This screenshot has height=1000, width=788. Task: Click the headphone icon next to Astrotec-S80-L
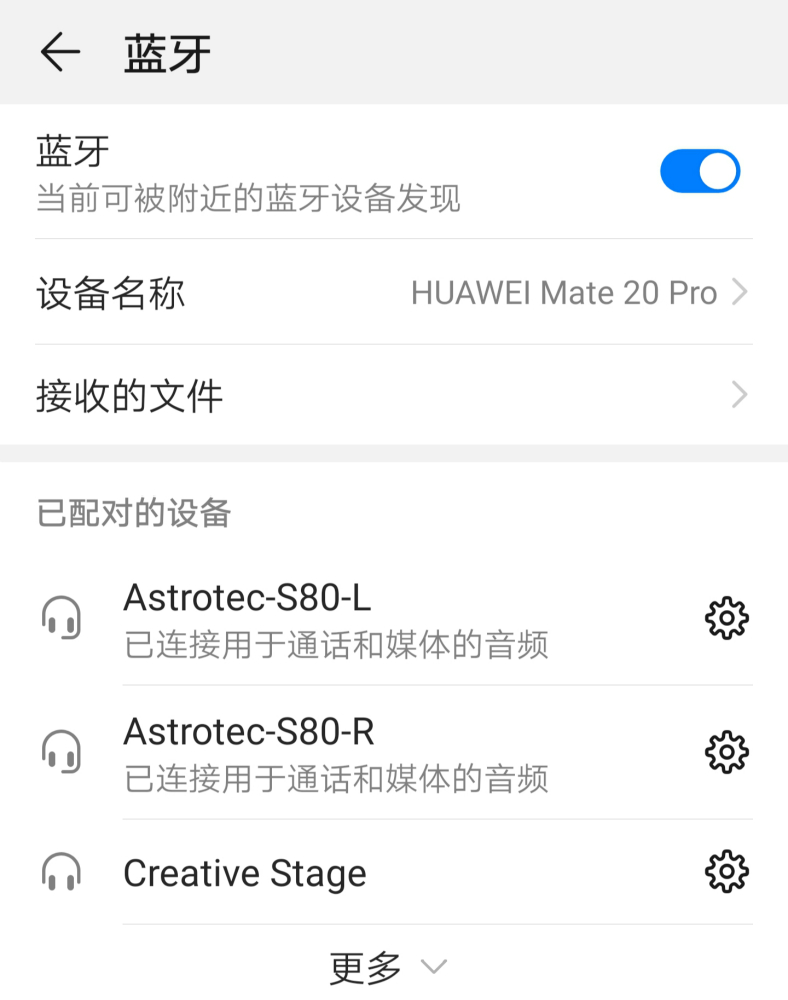62,617
